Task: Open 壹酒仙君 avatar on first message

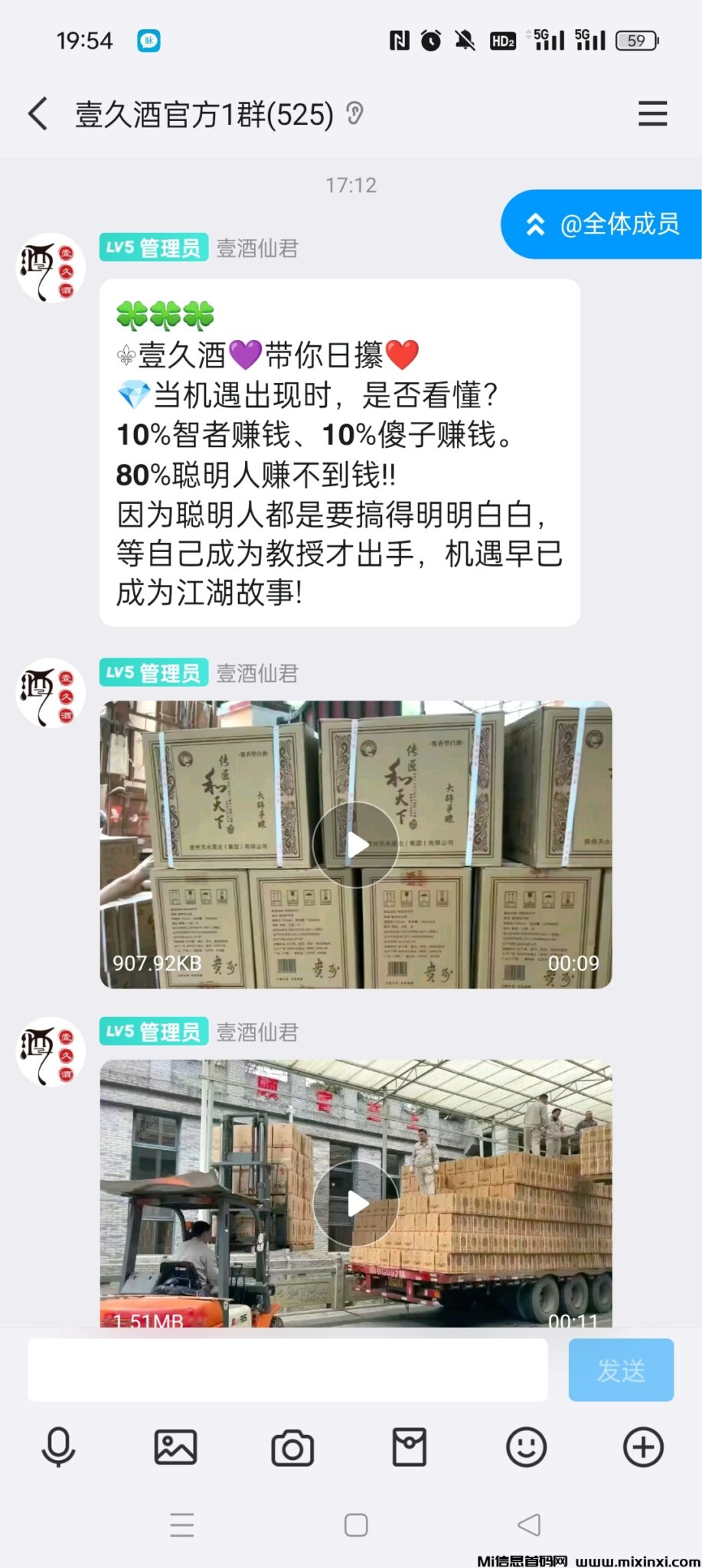Action: coord(51,268)
